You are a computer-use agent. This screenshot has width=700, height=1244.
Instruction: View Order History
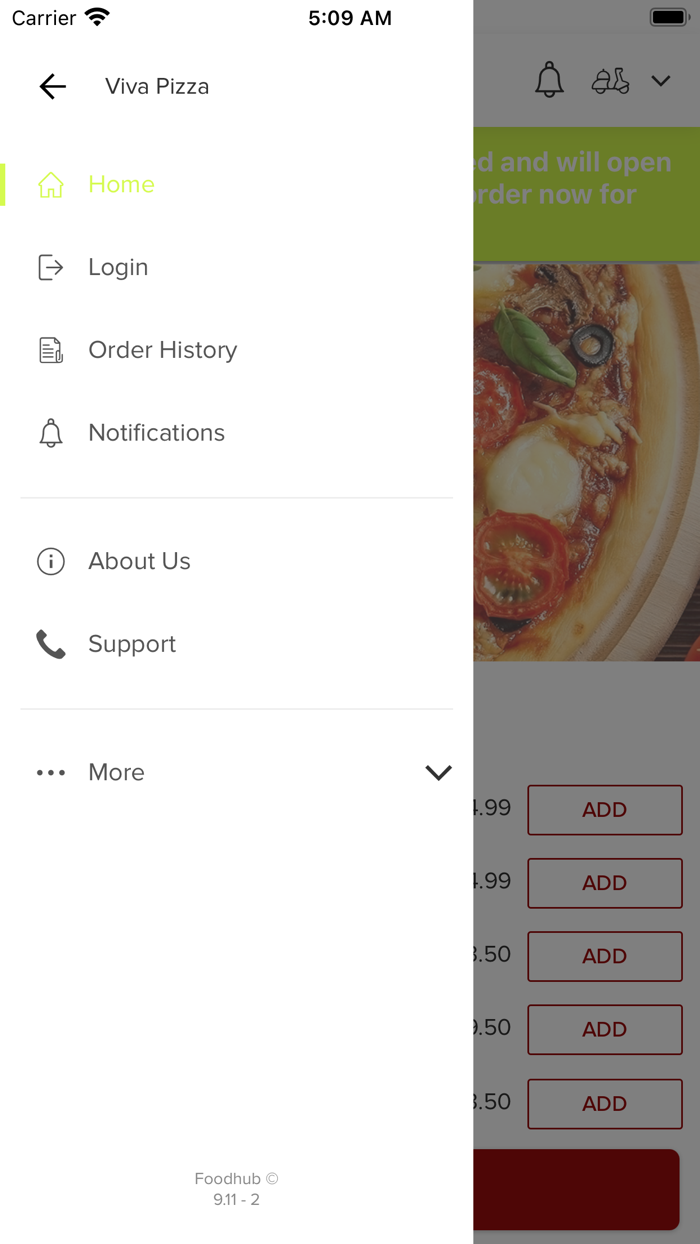236,350
